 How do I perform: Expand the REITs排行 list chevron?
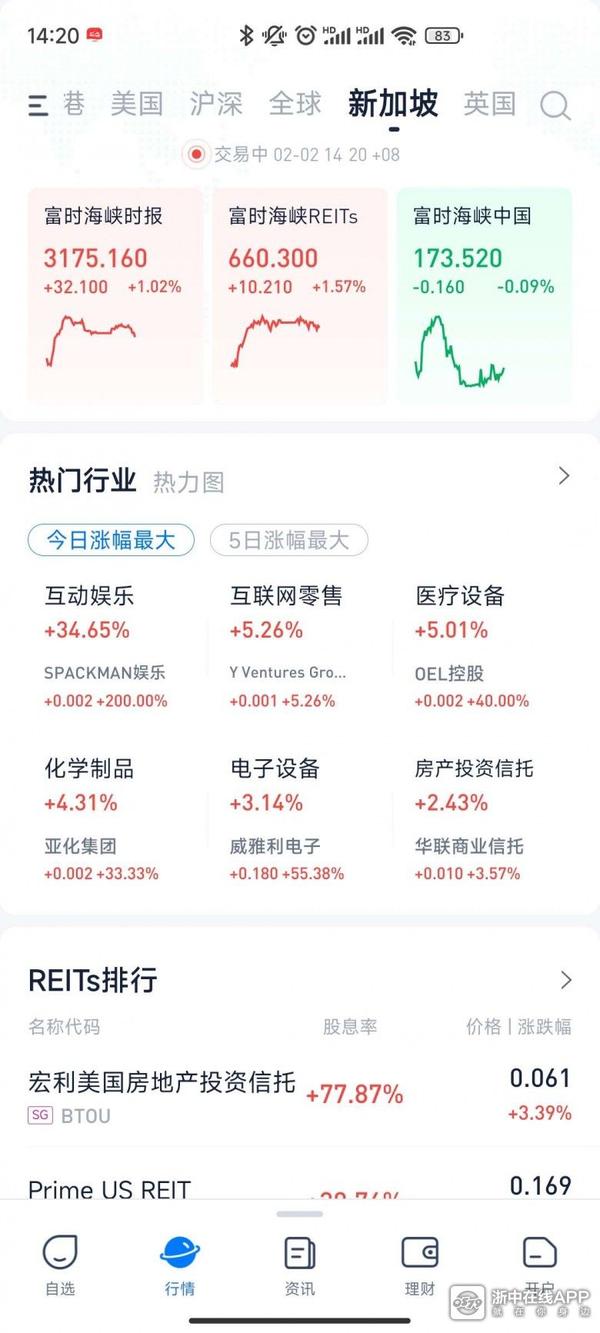pos(566,979)
